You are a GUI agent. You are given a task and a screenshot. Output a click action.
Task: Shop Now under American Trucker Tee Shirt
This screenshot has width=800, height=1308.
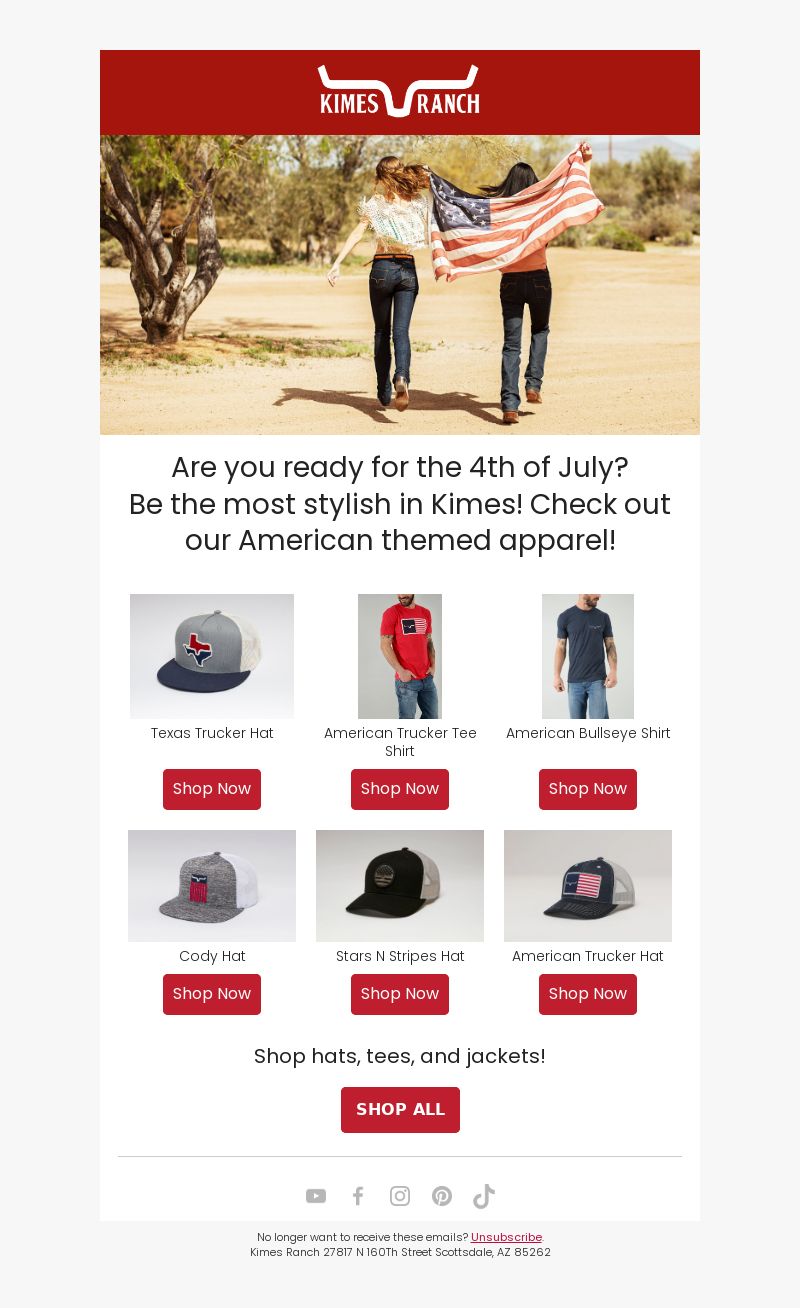coord(400,789)
